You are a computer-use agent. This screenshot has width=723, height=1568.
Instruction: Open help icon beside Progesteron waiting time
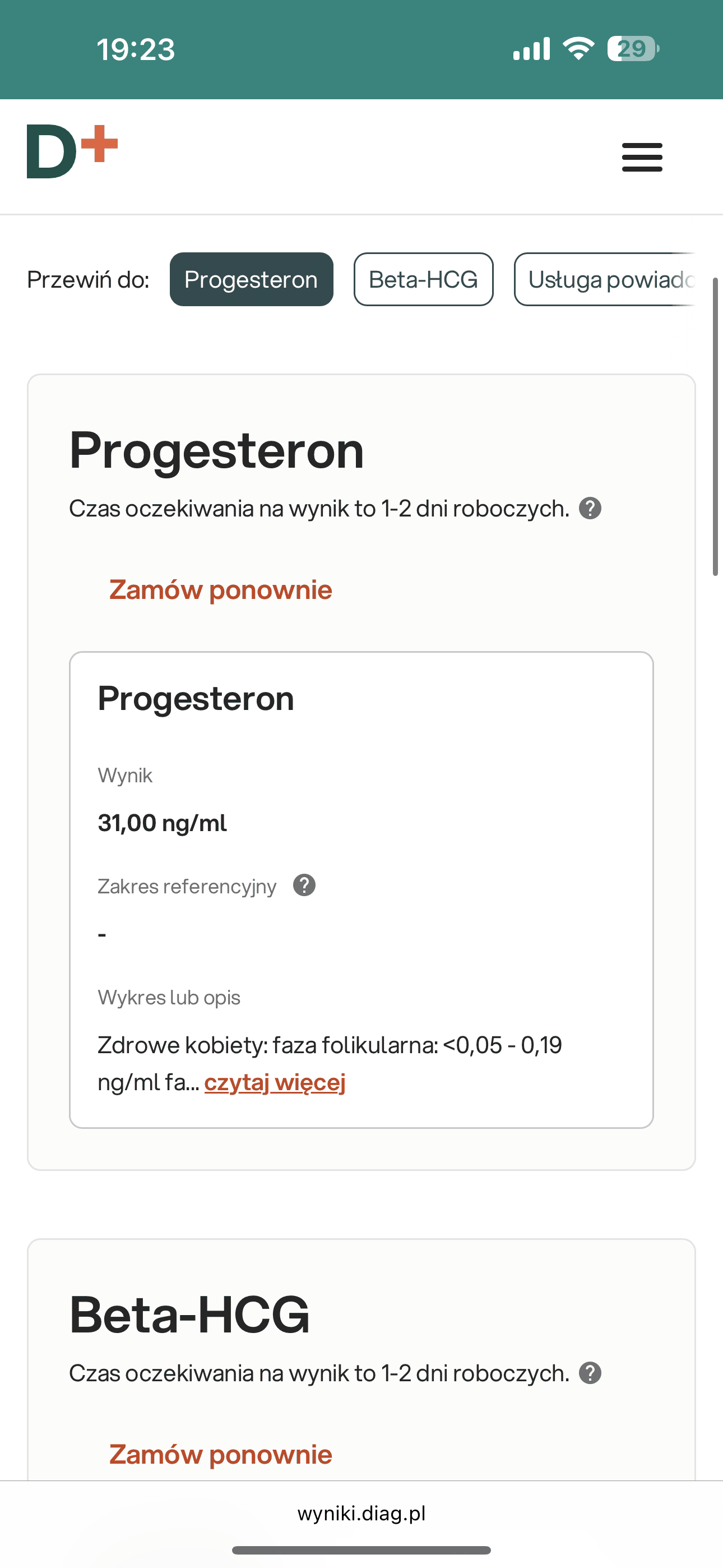click(x=590, y=508)
